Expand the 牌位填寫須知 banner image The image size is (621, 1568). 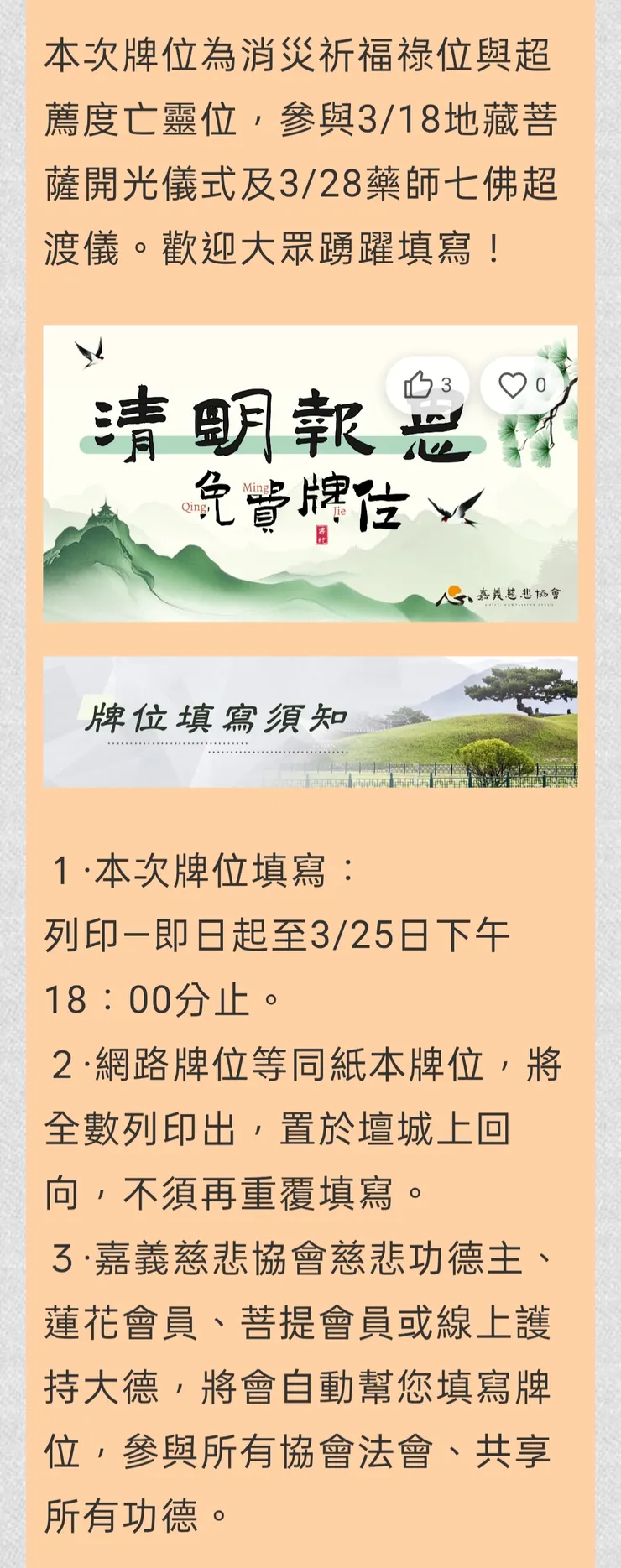[310, 723]
